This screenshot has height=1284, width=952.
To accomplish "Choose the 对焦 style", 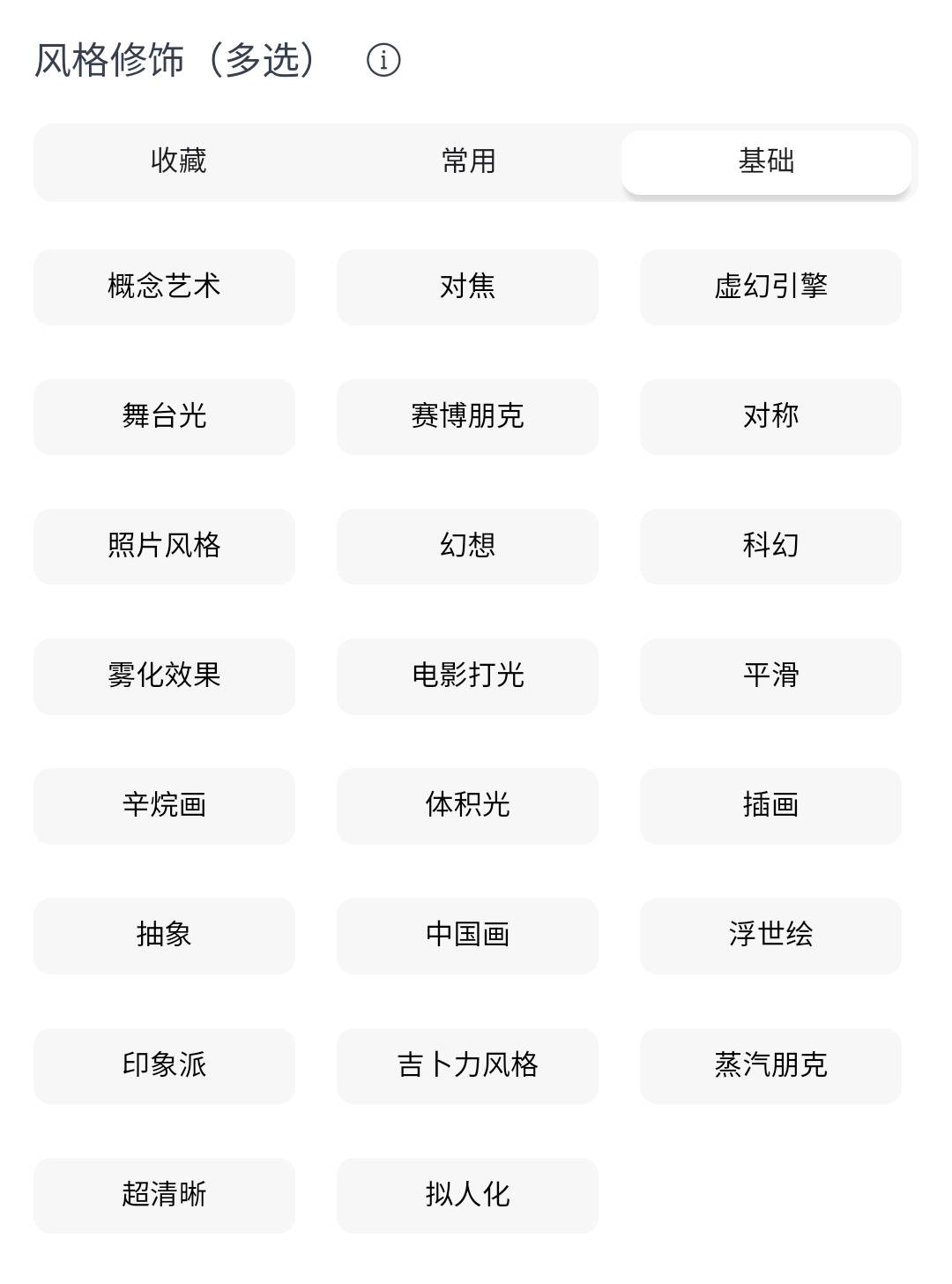I will tap(467, 287).
